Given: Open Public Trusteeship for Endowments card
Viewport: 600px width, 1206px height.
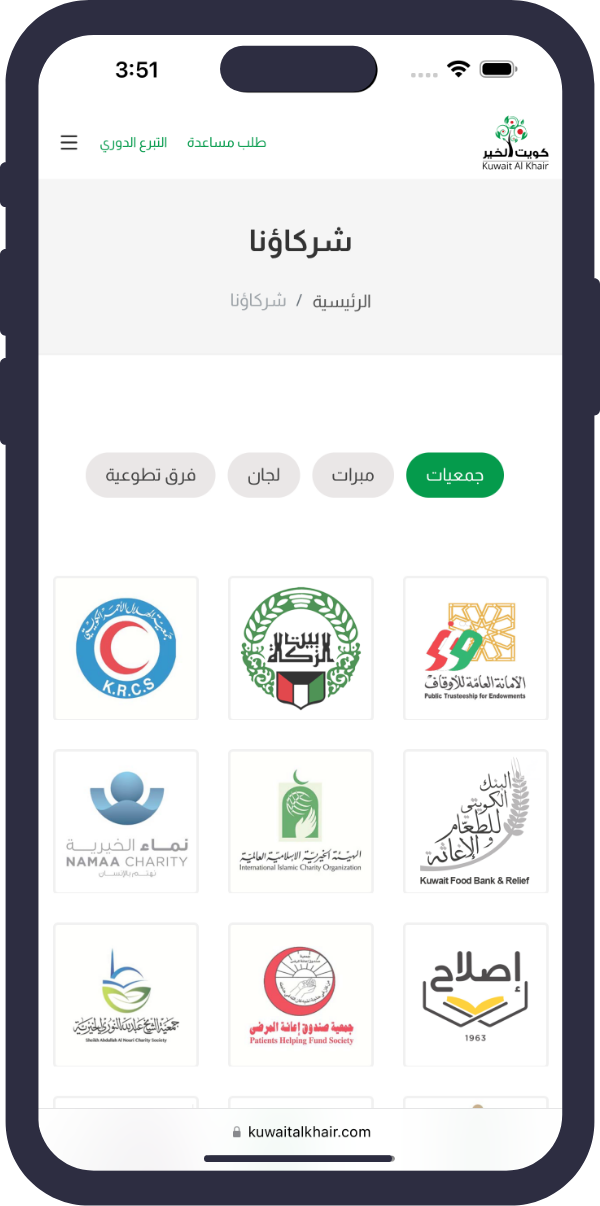Looking at the screenshot, I should (475, 648).
